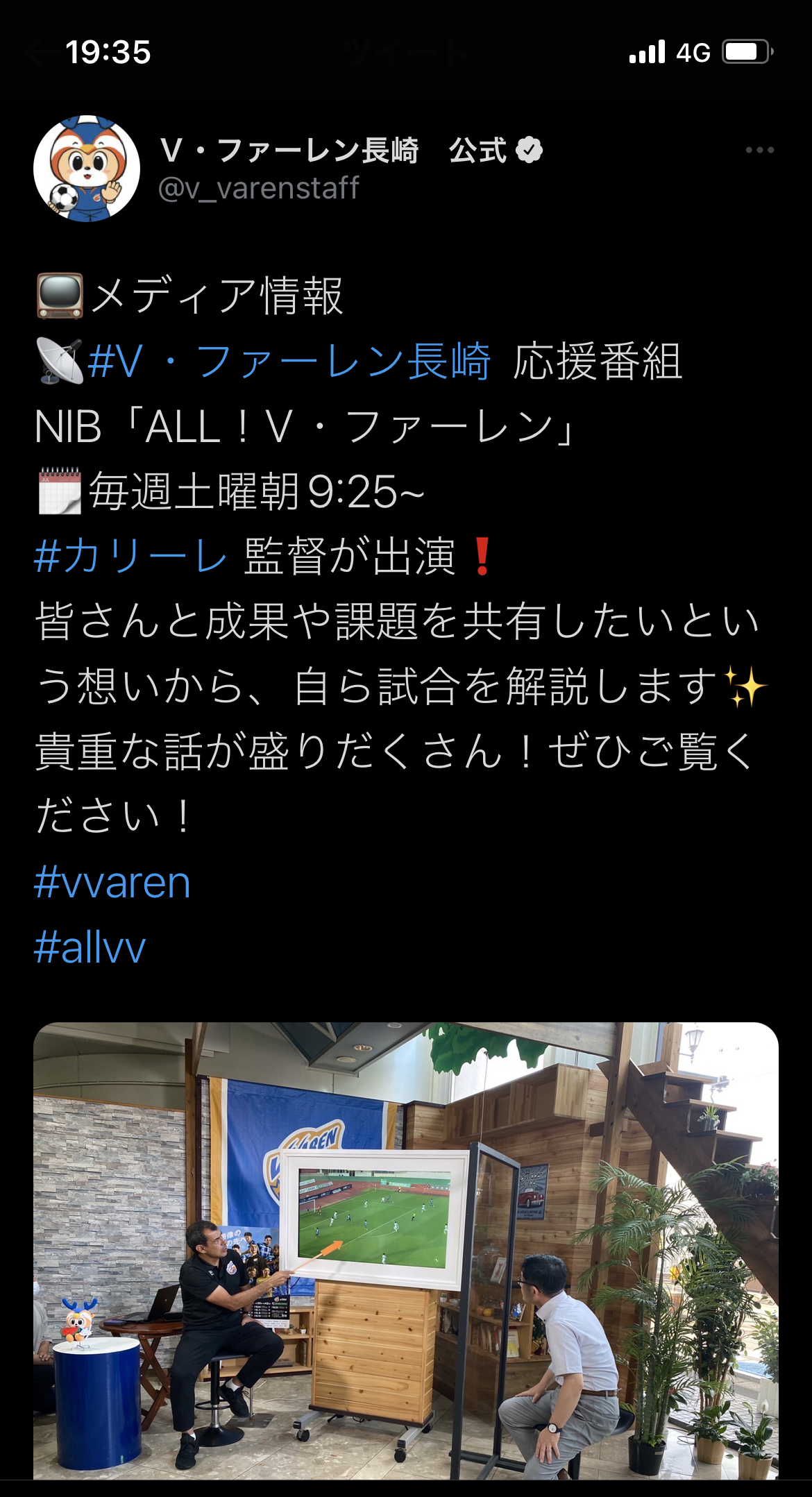Open the tweet's three-dot overflow menu
The width and height of the screenshot is (812, 1497).
coord(759,150)
